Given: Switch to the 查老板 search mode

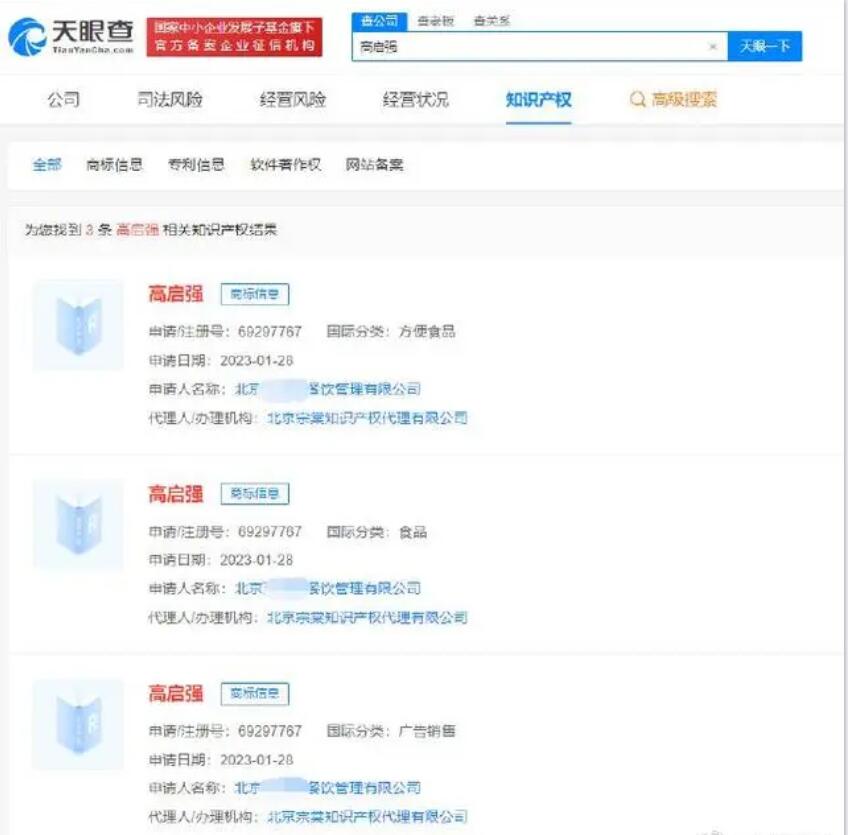Looking at the screenshot, I should [x=436, y=22].
